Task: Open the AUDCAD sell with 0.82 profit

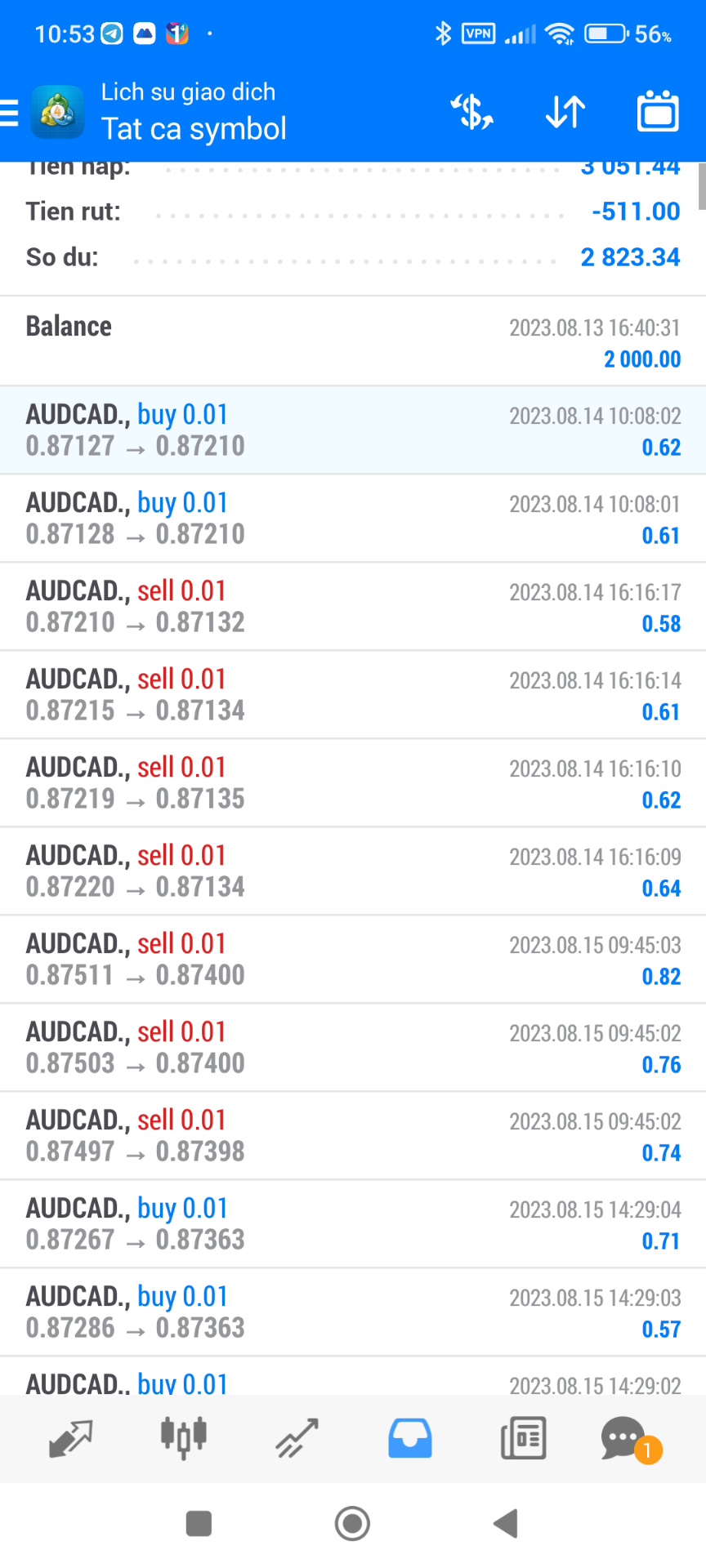Action: pos(353,960)
